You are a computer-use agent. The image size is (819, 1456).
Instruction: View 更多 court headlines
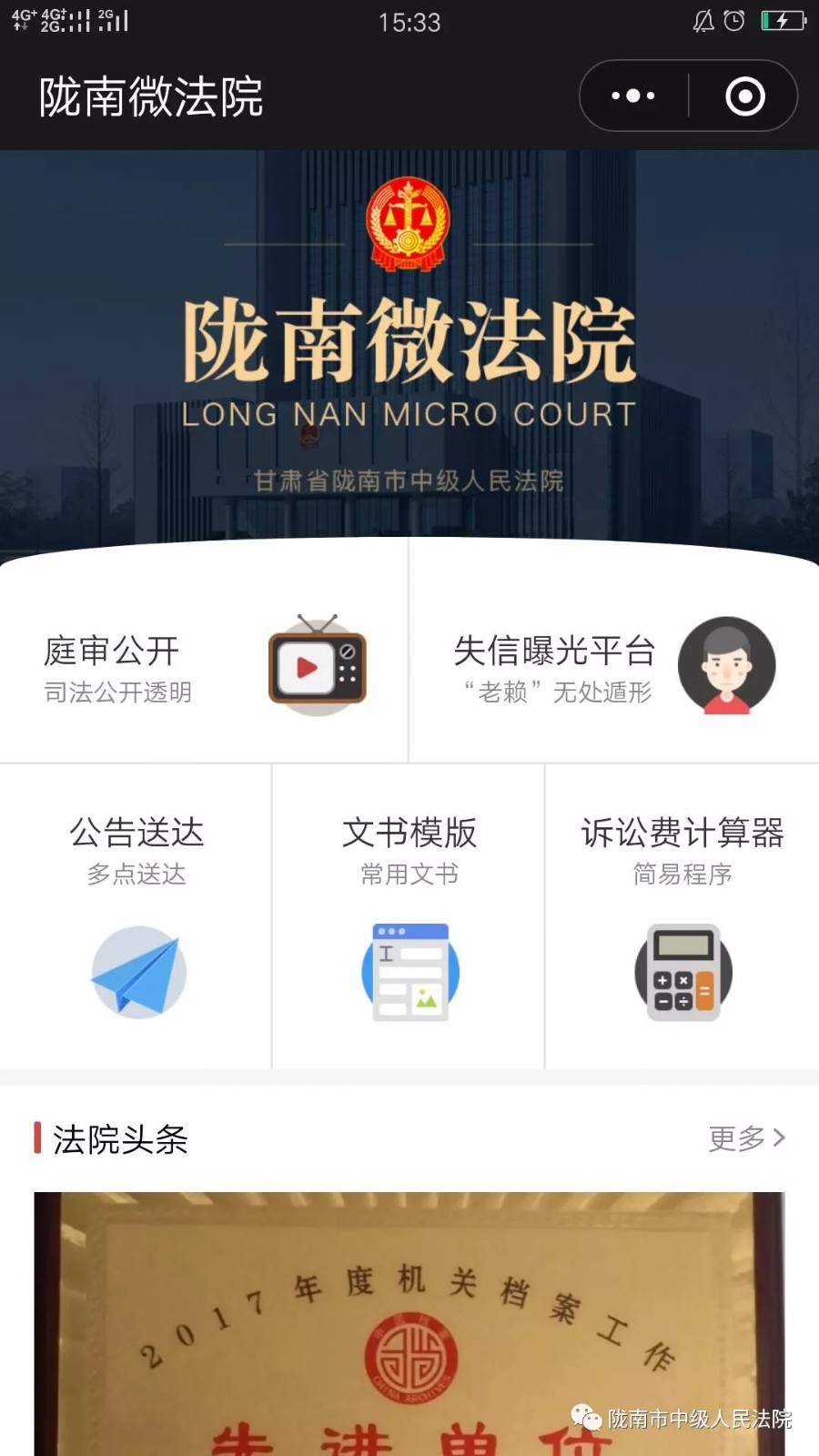tap(746, 1138)
